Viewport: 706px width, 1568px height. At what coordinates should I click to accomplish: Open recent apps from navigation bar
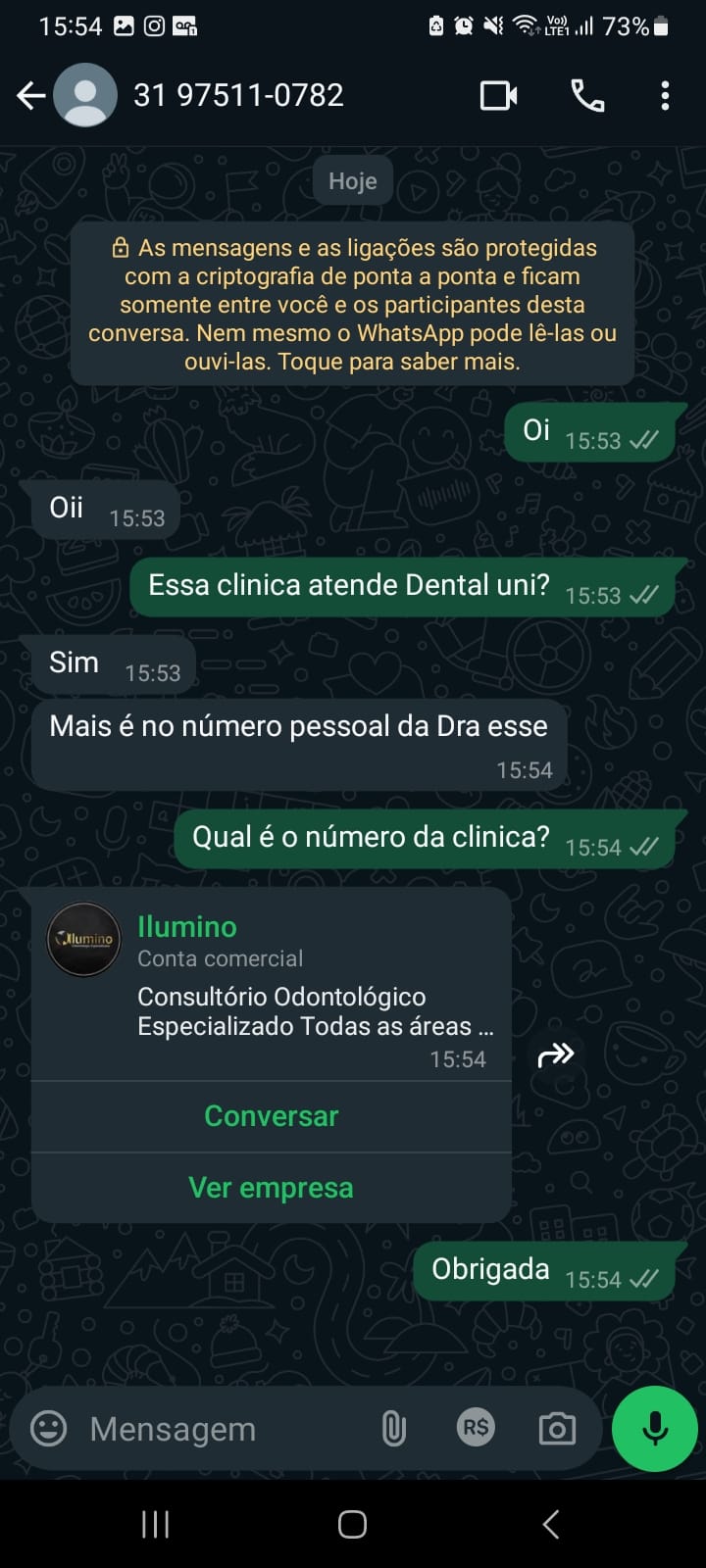pyautogui.click(x=155, y=1524)
